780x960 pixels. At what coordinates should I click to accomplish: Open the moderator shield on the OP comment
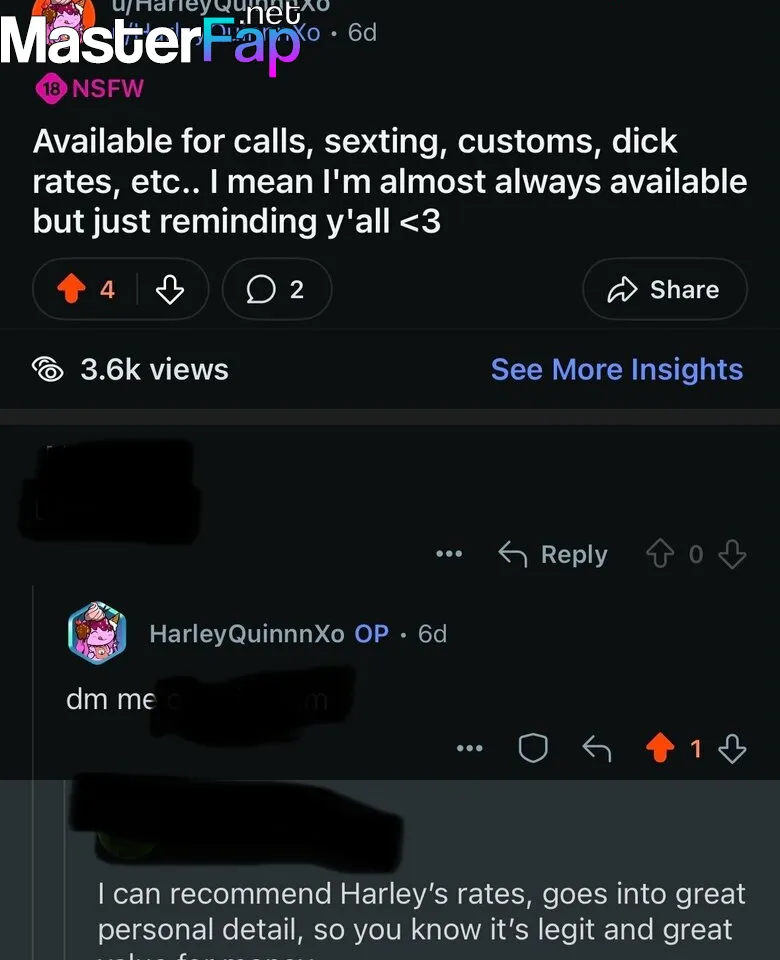tap(533, 748)
